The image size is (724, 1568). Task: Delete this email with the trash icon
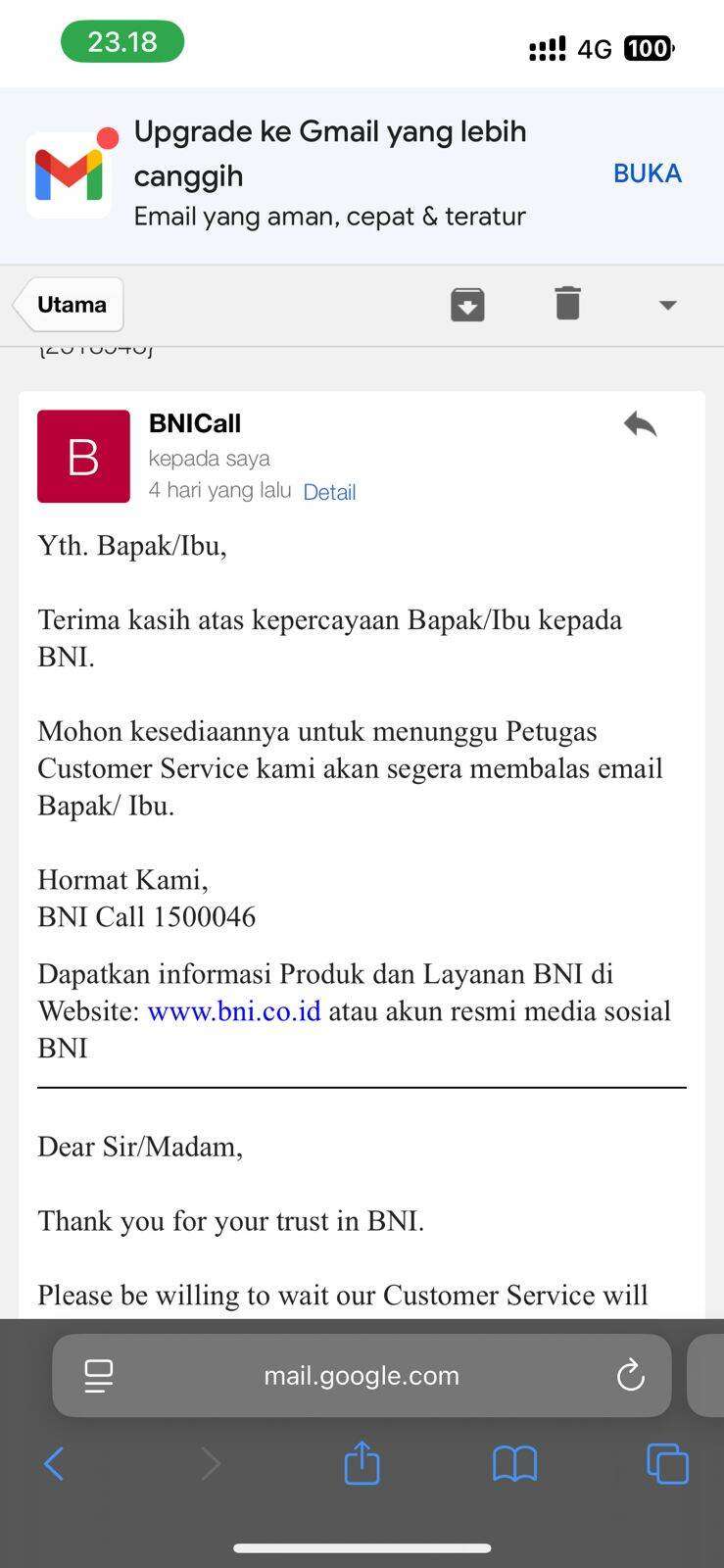pos(567,303)
